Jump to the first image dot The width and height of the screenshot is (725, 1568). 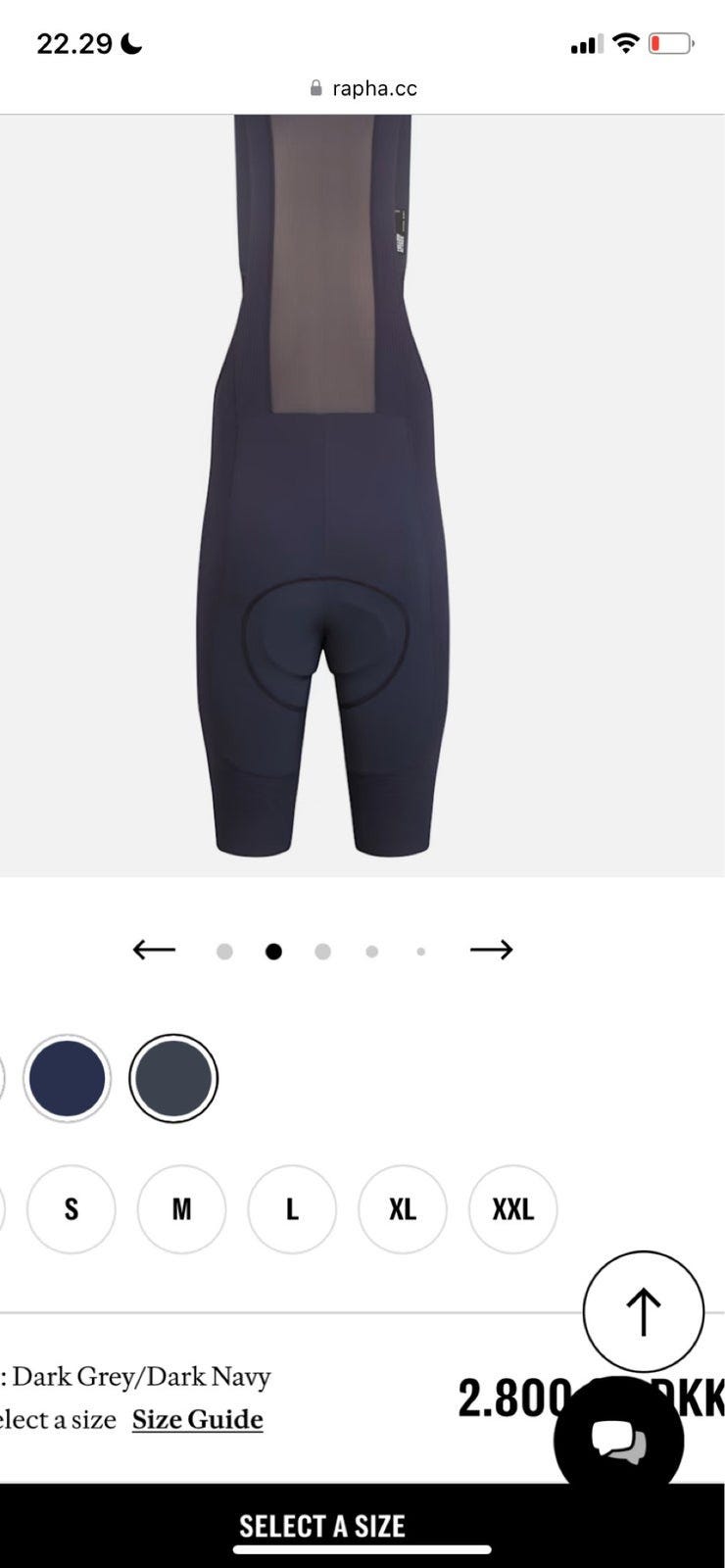tap(224, 951)
